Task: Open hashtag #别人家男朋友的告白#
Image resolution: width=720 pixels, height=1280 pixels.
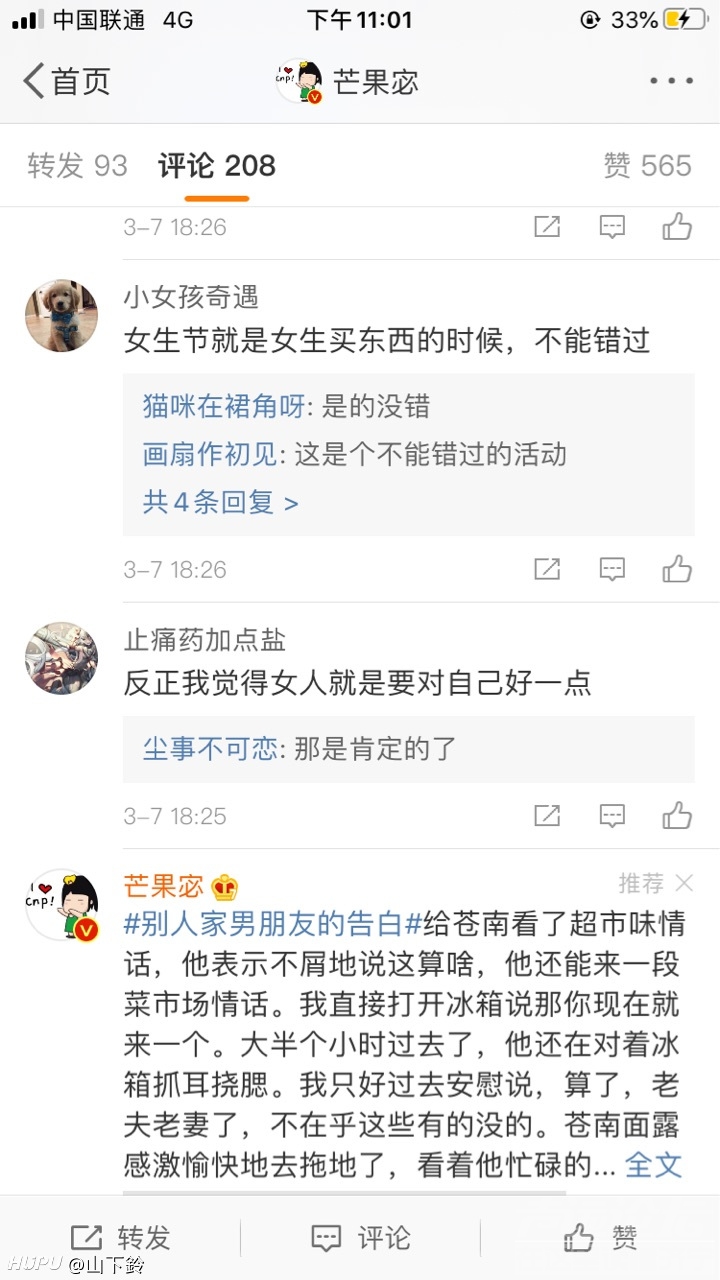Action: click(x=262, y=923)
